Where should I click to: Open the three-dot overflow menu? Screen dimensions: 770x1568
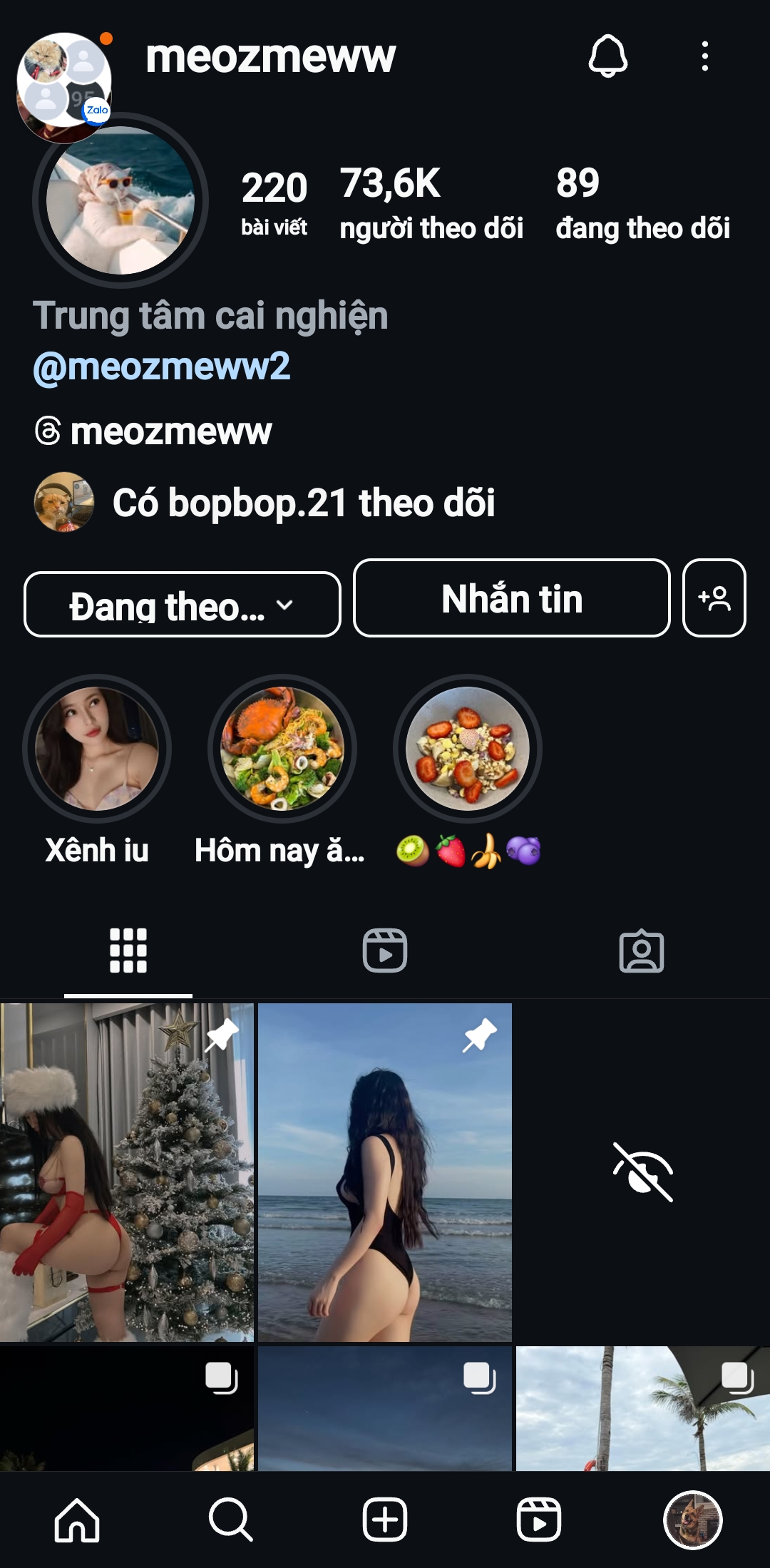704,56
